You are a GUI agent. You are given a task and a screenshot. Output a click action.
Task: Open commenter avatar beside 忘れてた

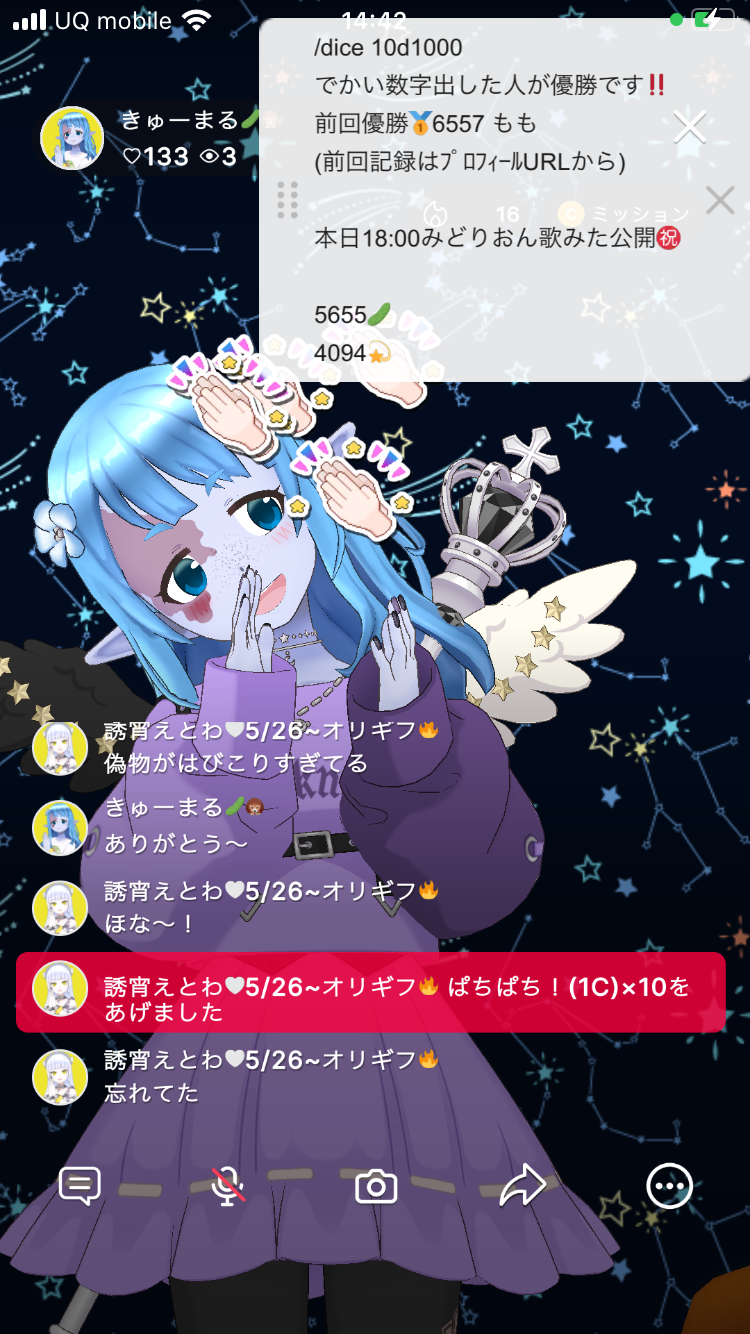60,1076
